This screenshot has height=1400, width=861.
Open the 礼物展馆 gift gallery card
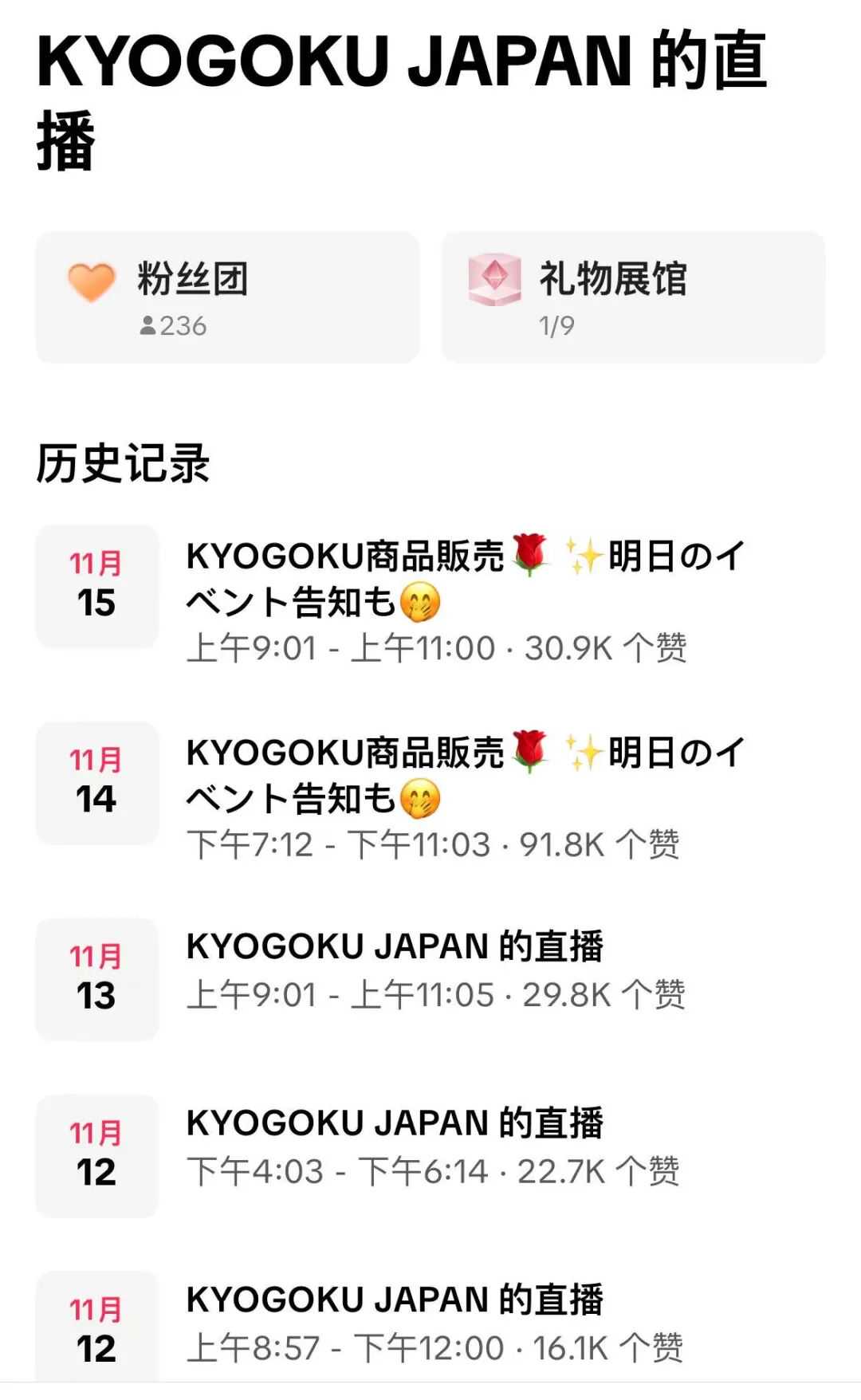632,299
